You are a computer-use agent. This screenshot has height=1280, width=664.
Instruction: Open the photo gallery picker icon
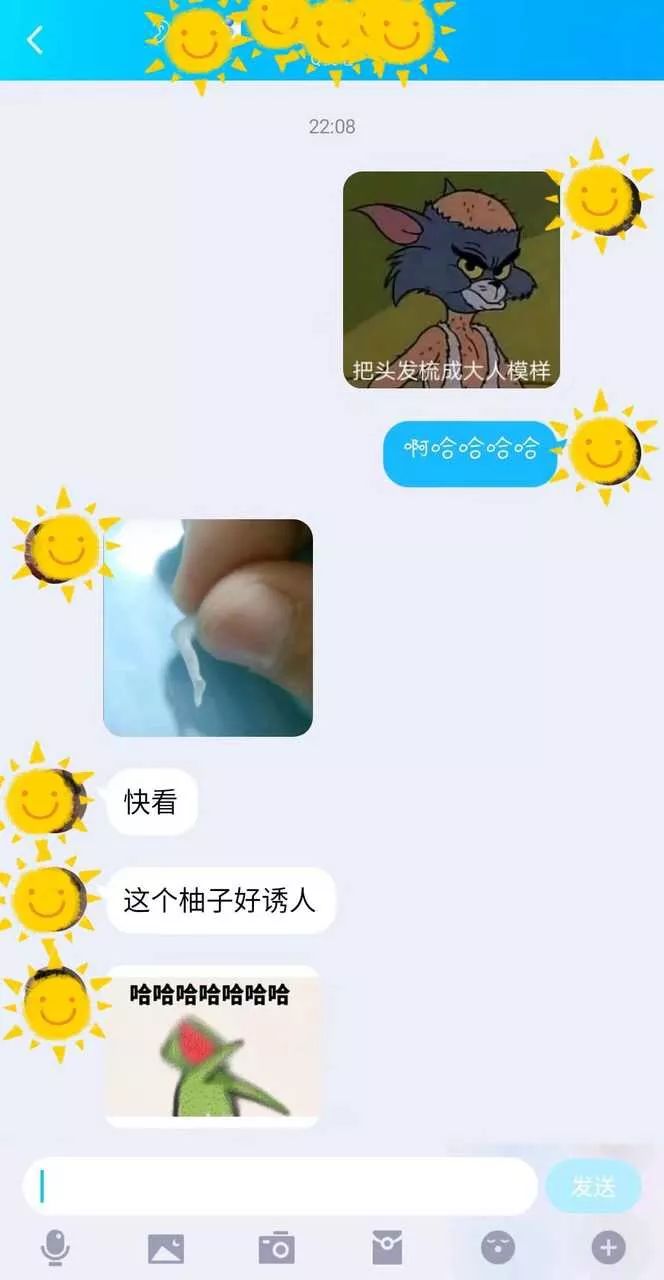point(166,1247)
